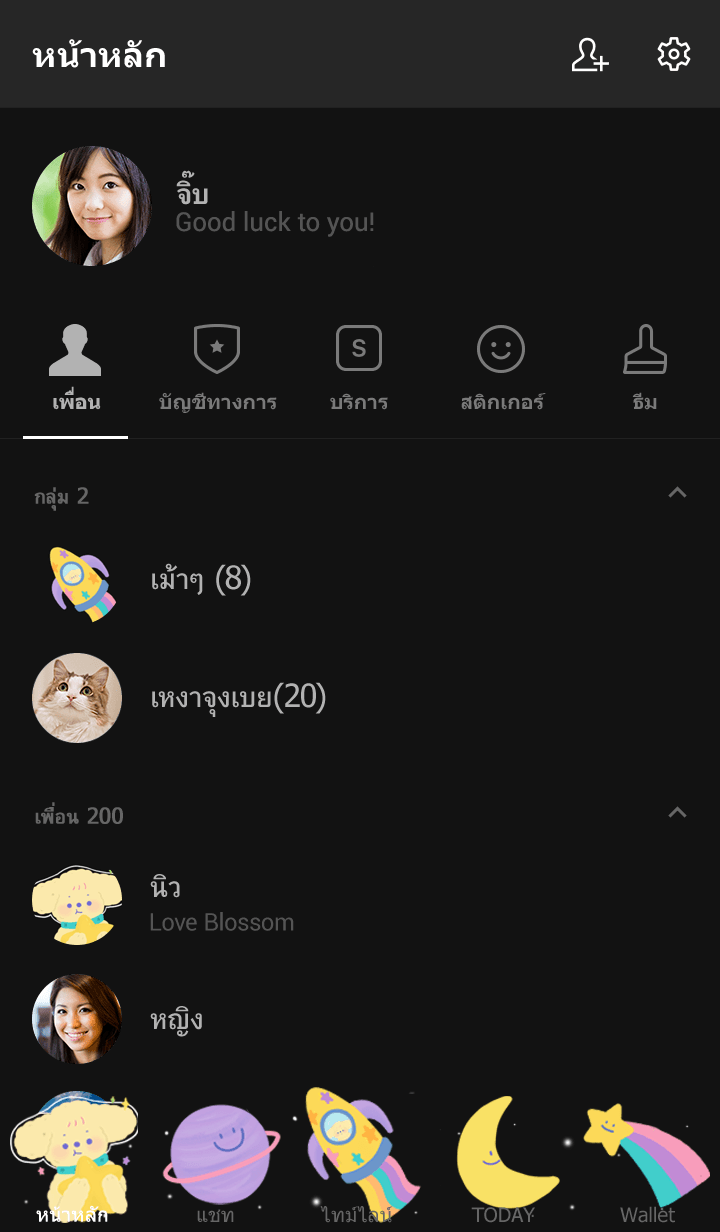Switch to the เพื่อน tab
Image resolution: width=720 pixels, height=1232 pixels.
coord(76,371)
